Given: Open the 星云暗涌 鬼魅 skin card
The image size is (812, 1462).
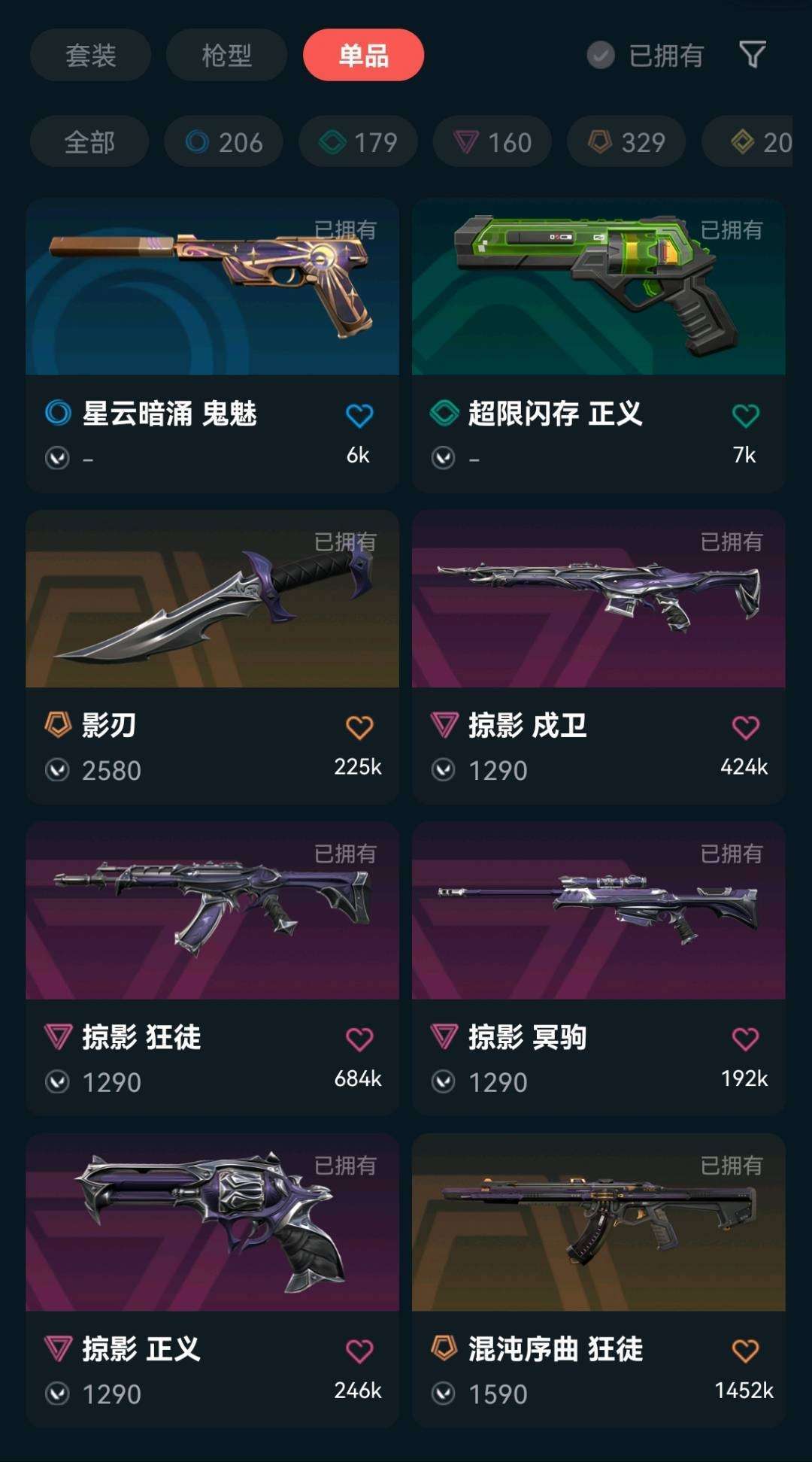Looking at the screenshot, I should click(212, 345).
